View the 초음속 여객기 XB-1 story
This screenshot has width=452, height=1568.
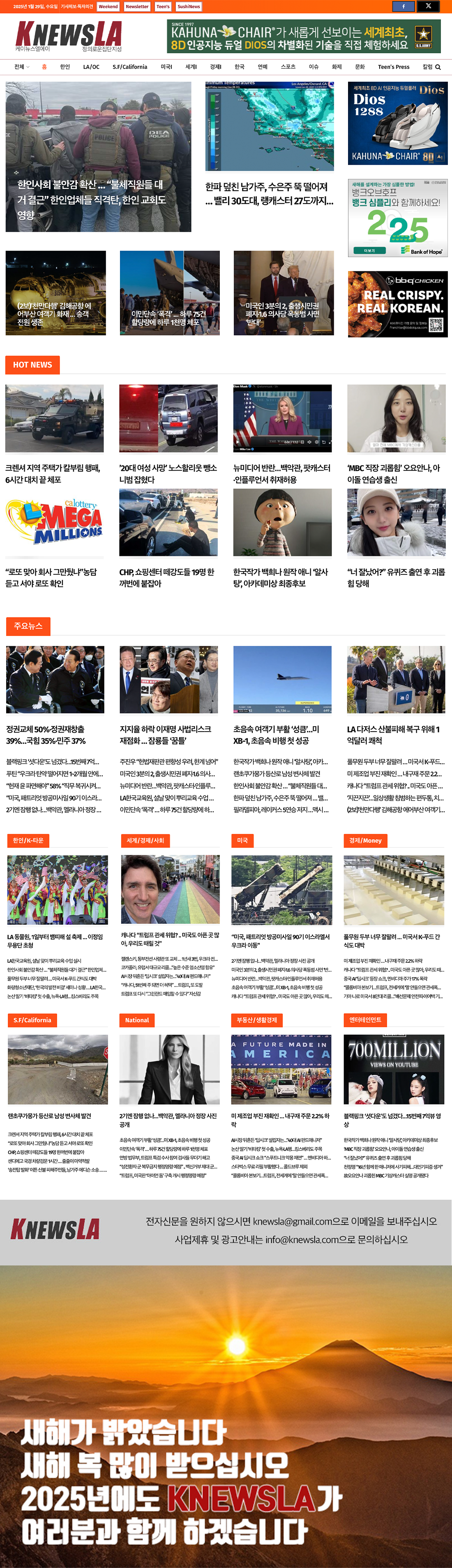pyautogui.click(x=277, y=735)
